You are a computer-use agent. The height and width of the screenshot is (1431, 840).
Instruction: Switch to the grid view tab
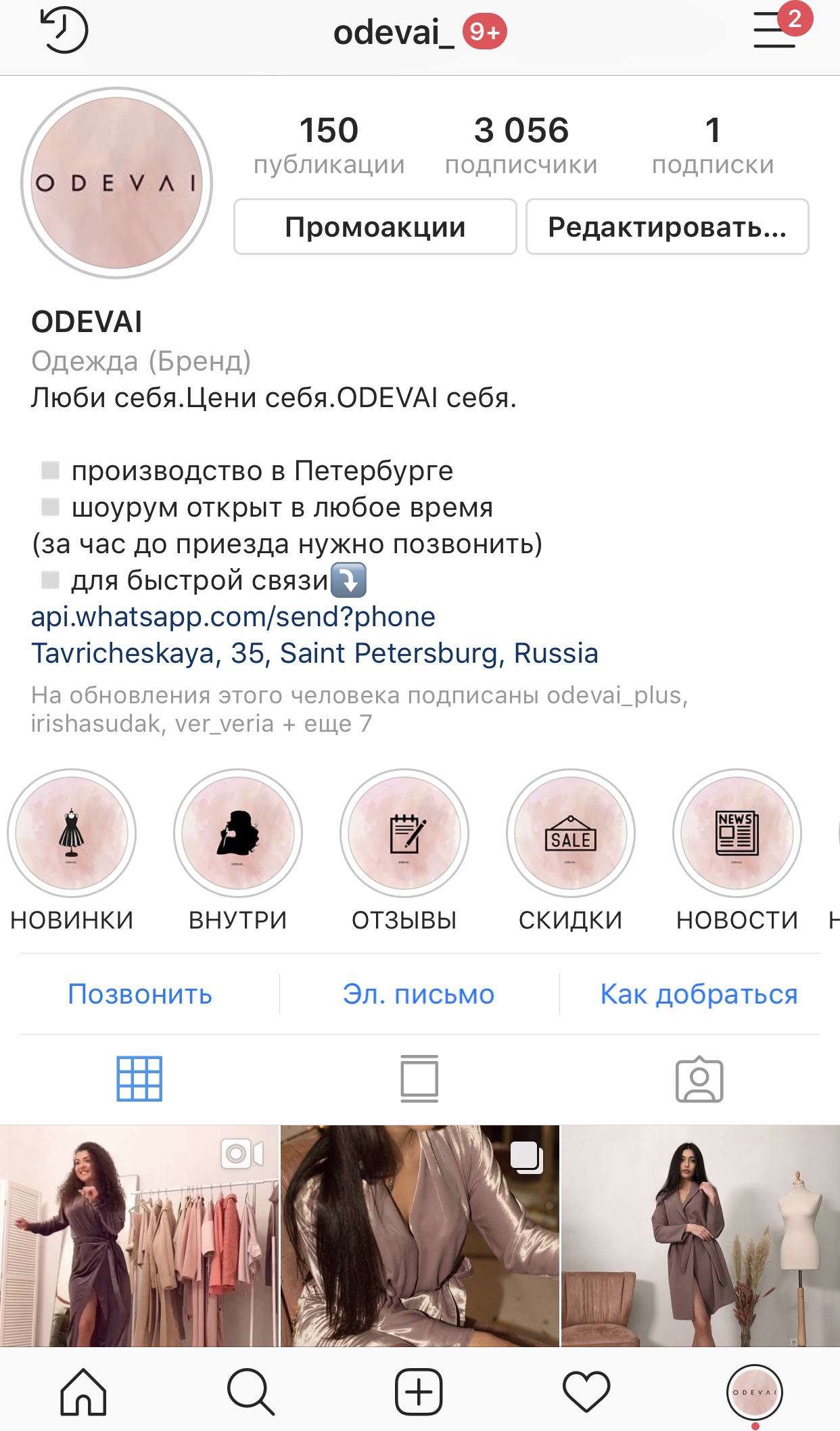click(139, 1079)
